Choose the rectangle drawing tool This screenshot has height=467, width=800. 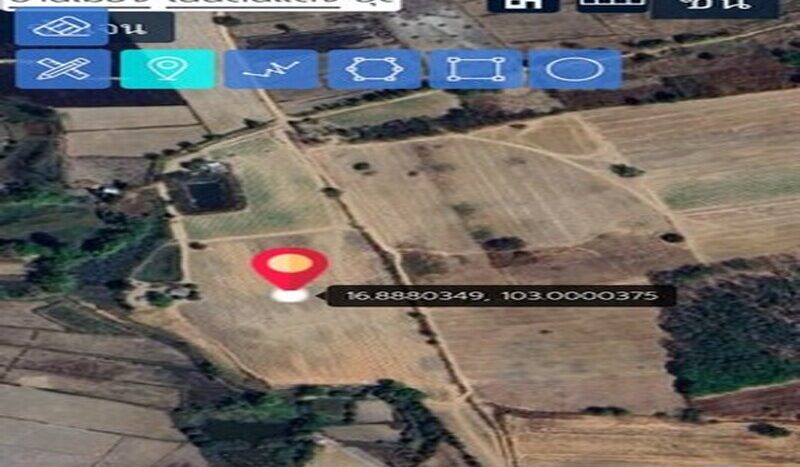475,69
